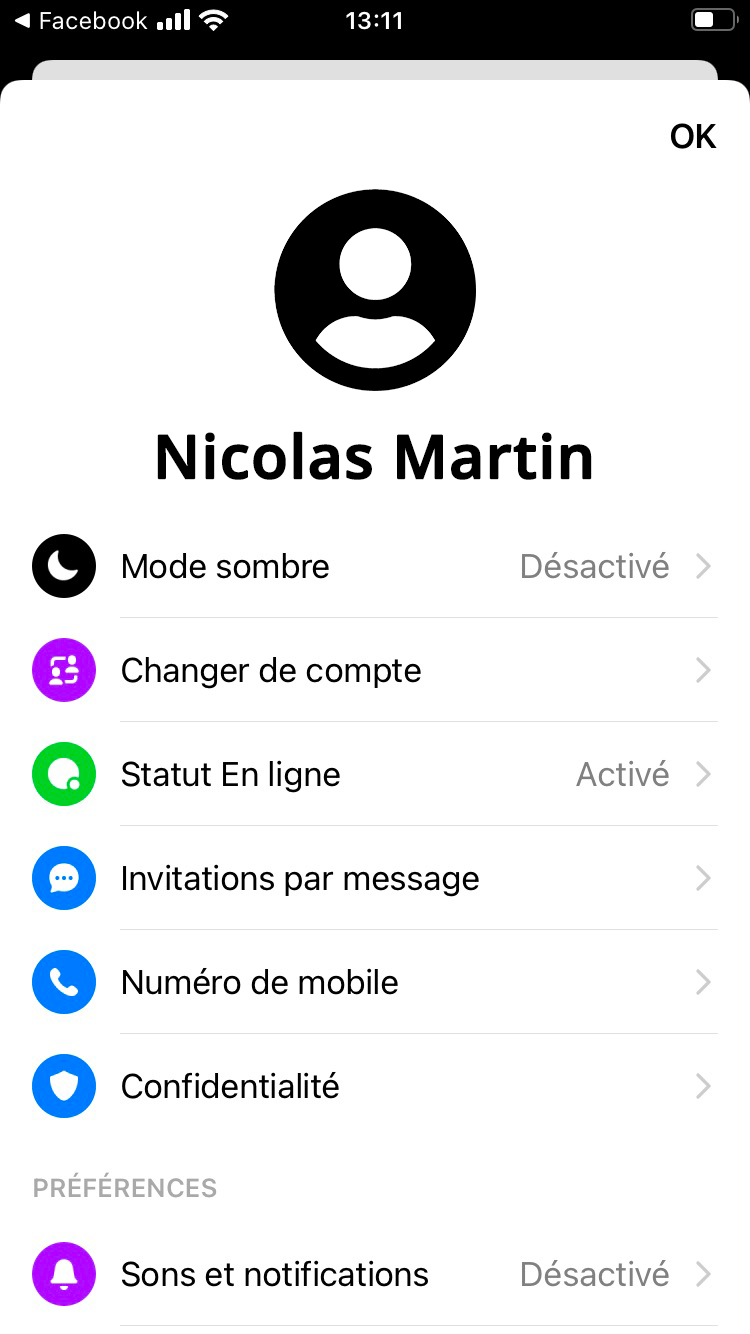Open Sons et notifications
This screenshot has width=750, height=1334.
374,1274
